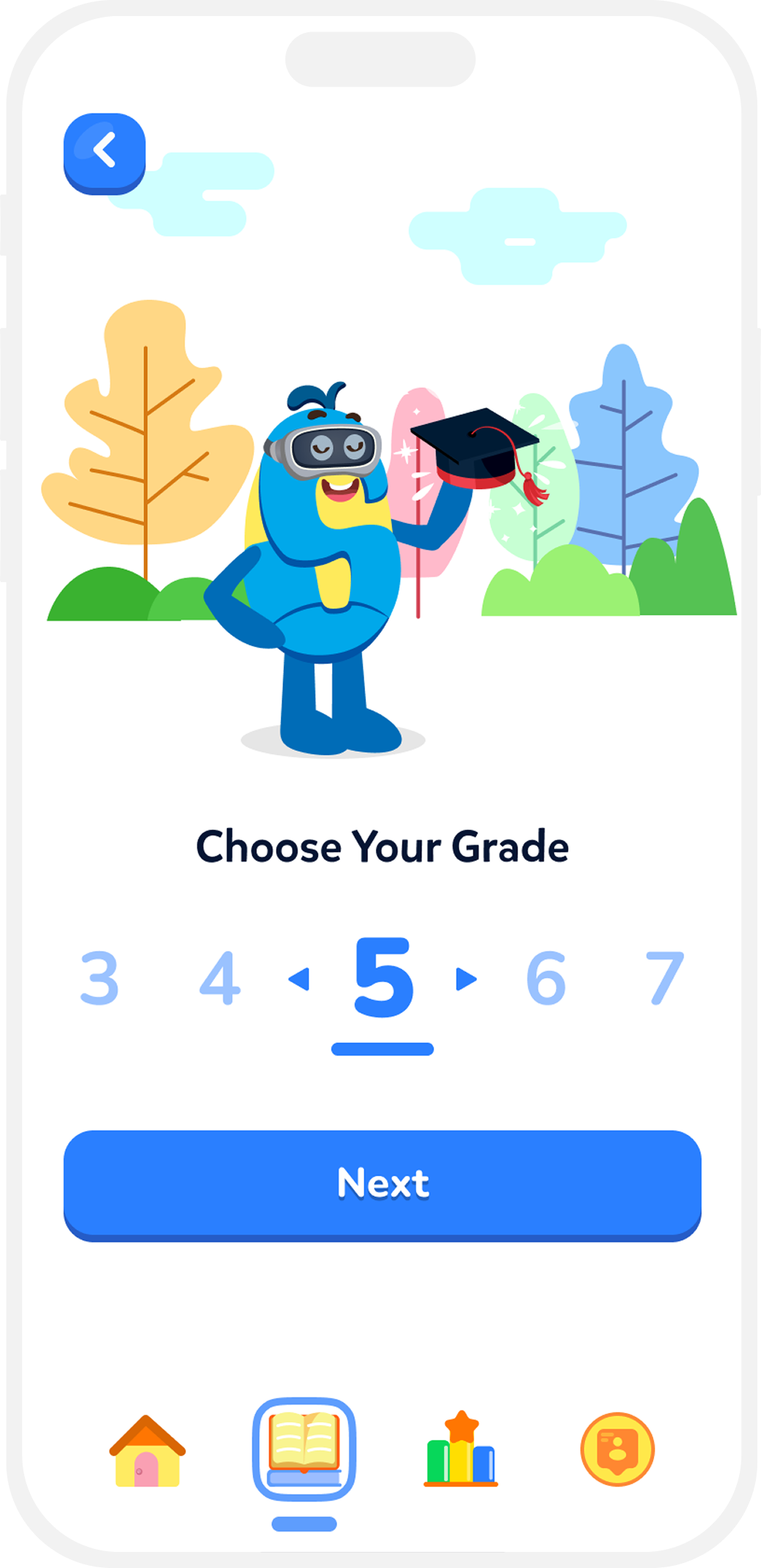This screenshot has width=761, height=1568.
Task: Select grade 6
Action: (x=547, y=978)
